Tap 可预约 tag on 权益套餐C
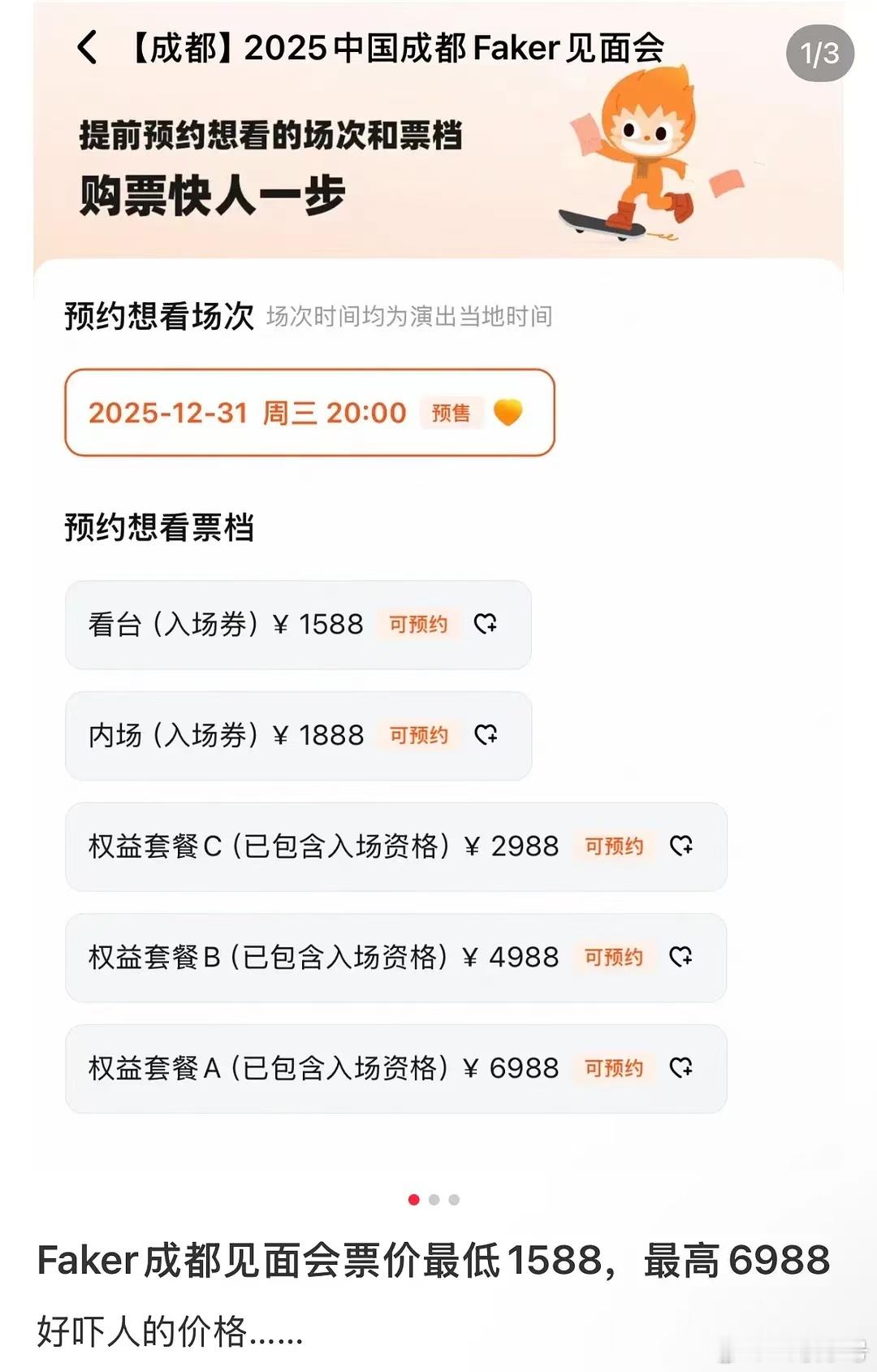 point(613,846)
